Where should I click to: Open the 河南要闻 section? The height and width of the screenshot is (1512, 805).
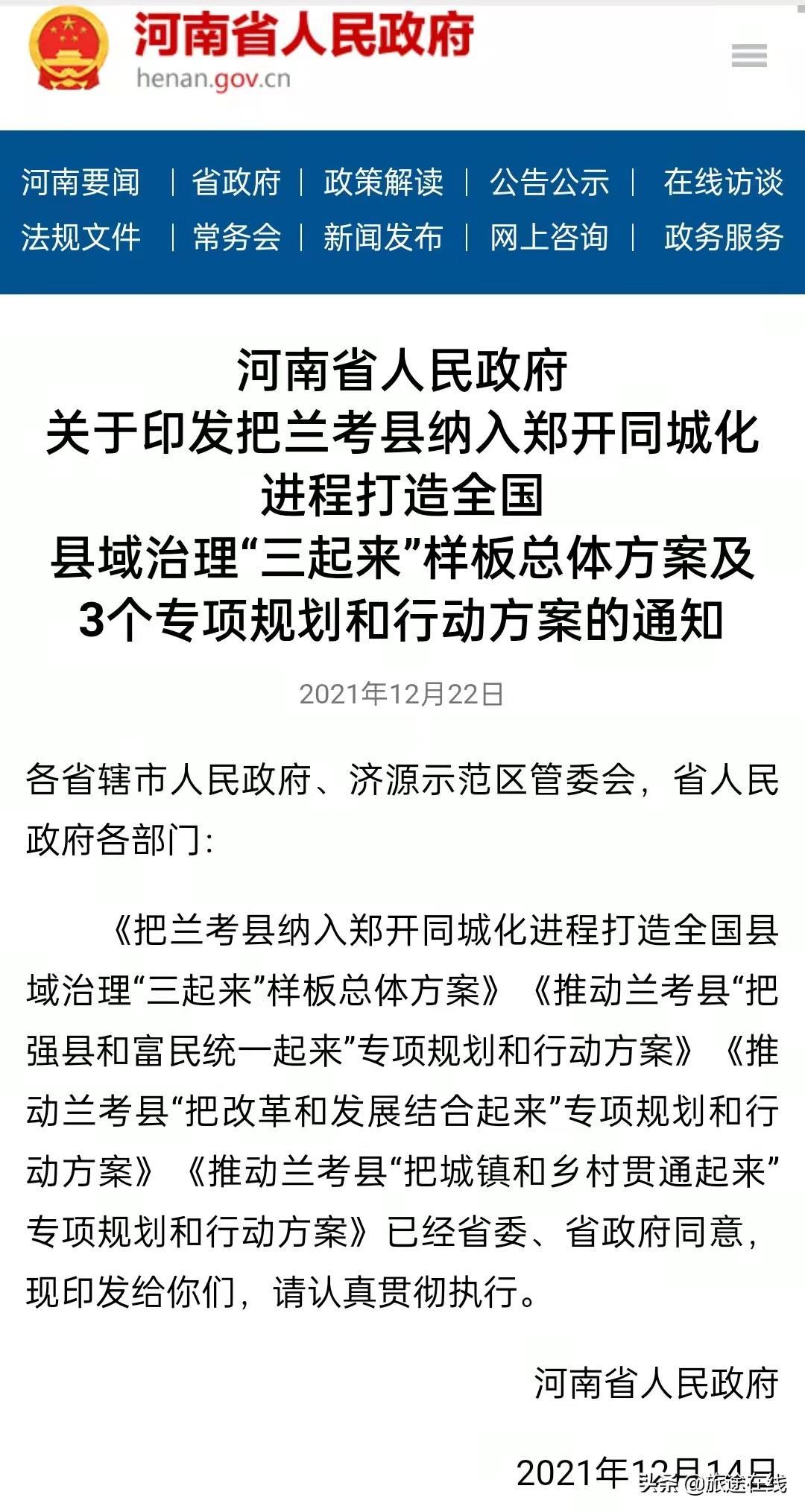click(x=80, y=183)
